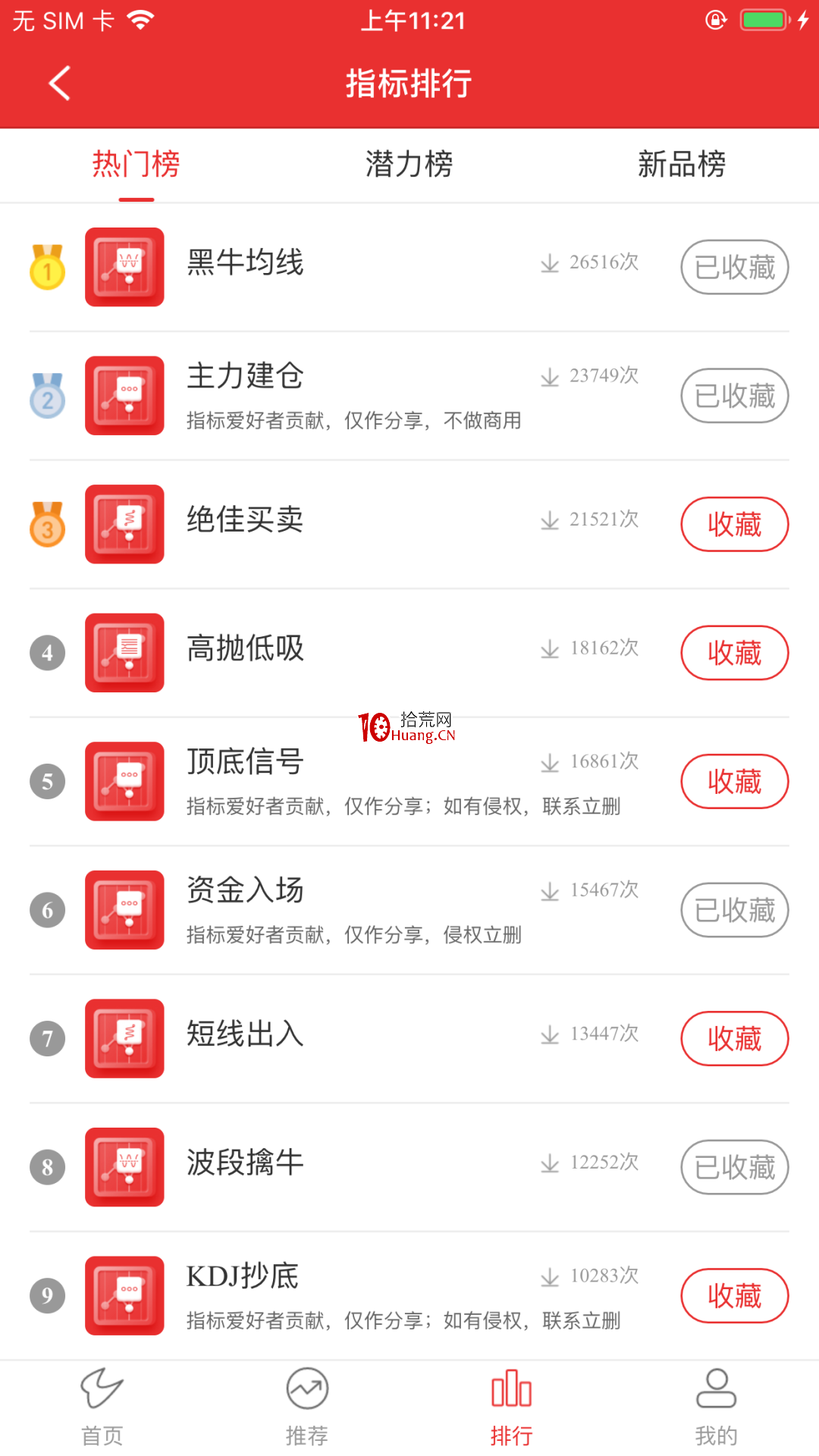The image size is (819, 1456).
Task: Collect the 短线出入 indicator
Action: (735, 1039)
